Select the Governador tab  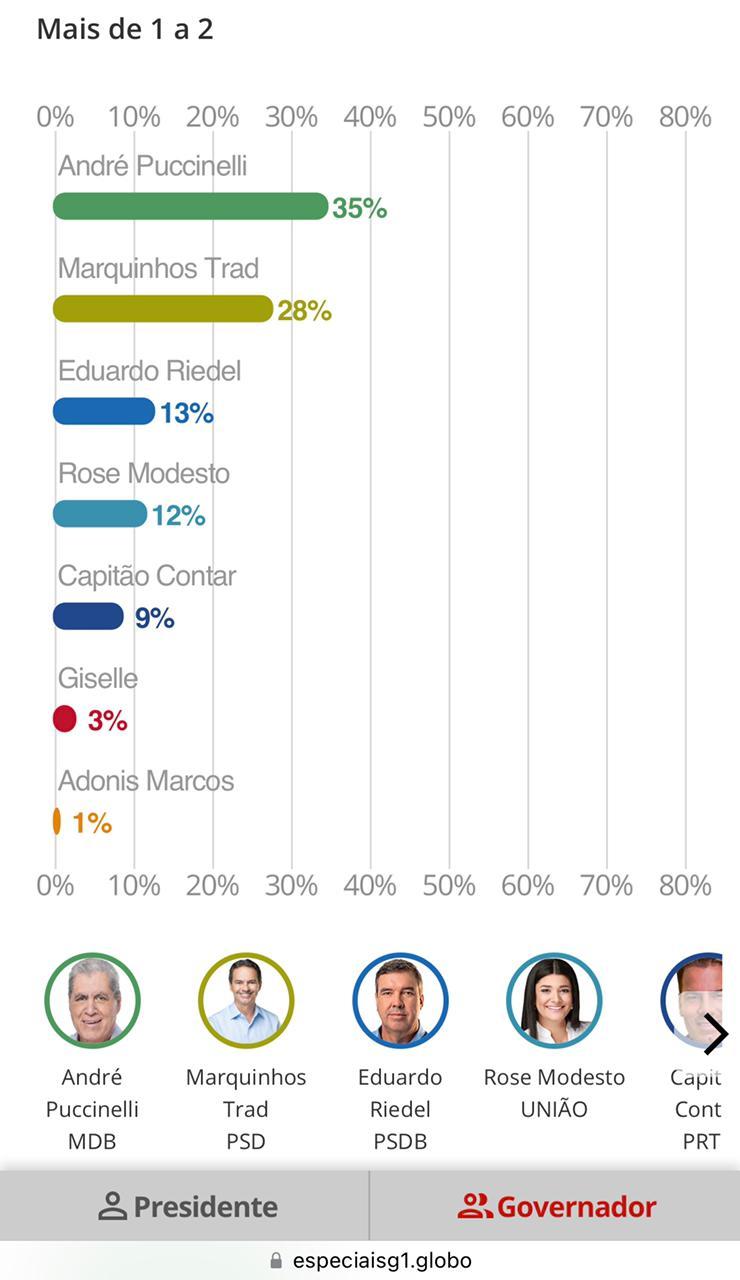click(x=556, y=1206)
